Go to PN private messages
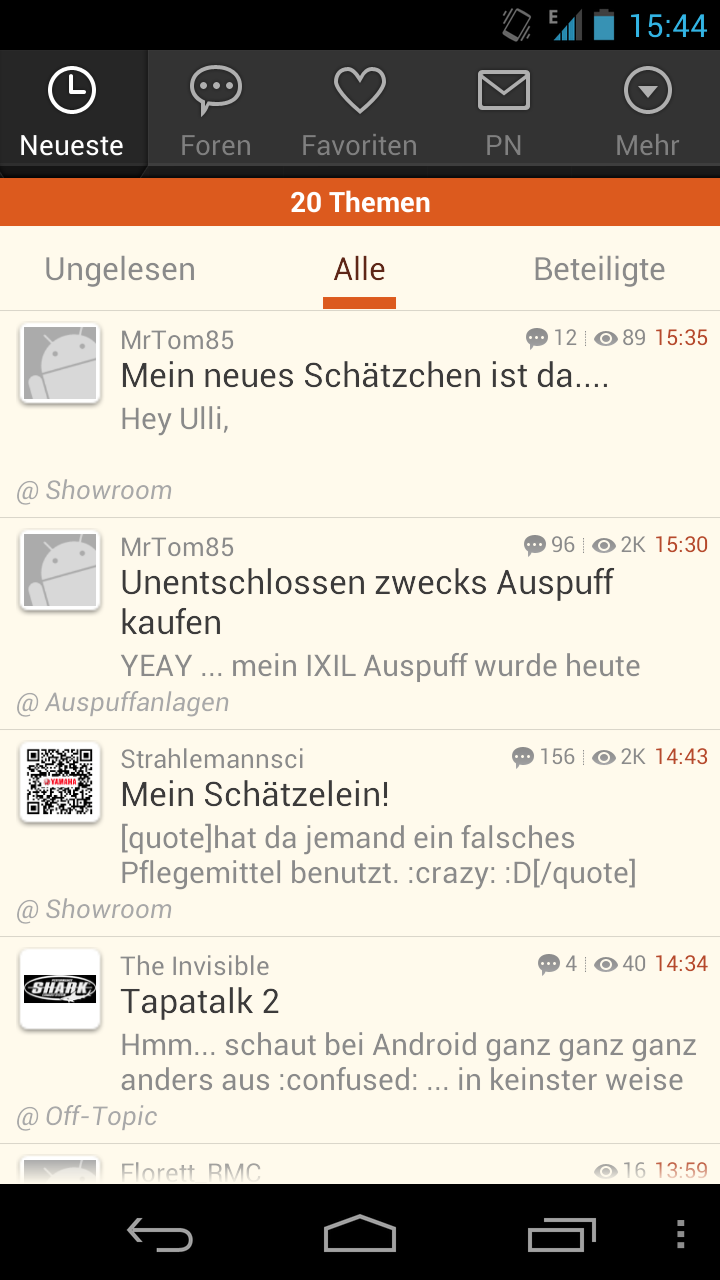 coord(503,112)
